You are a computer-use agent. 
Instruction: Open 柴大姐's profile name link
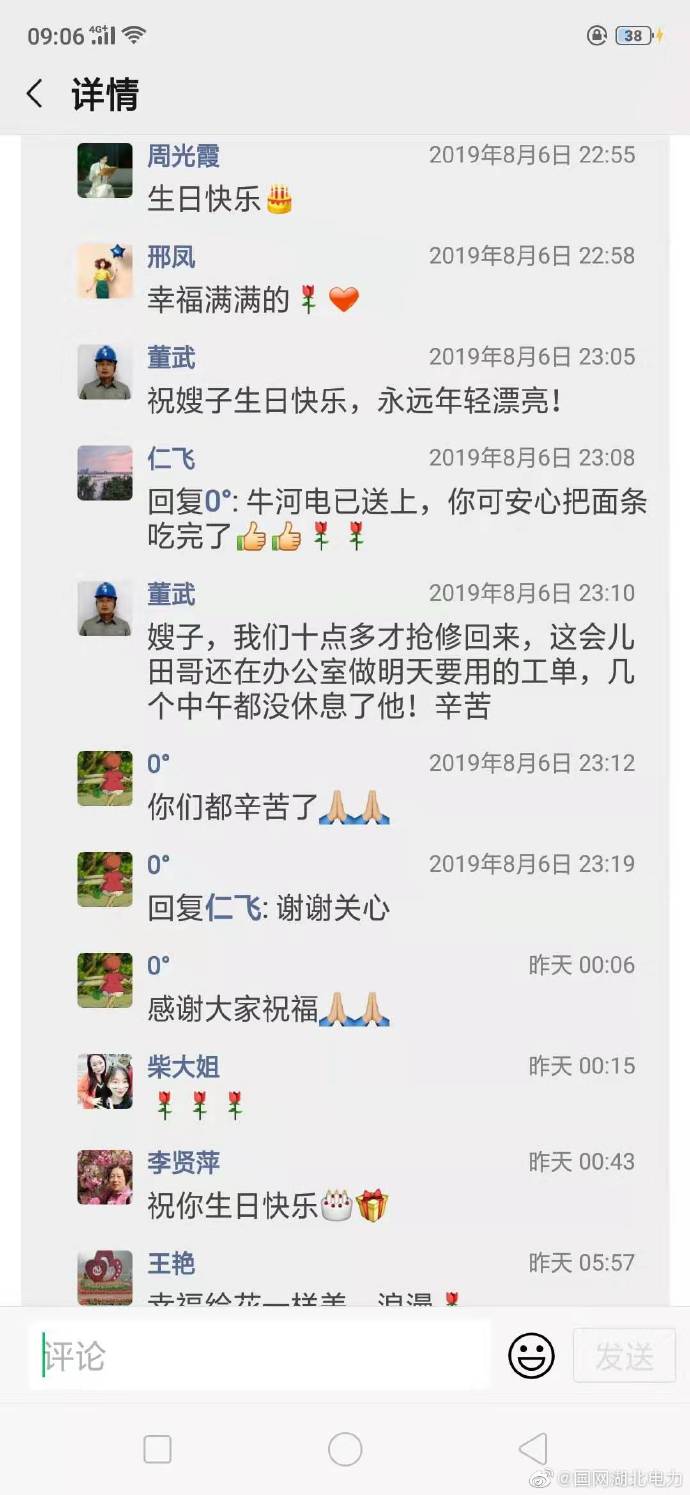point(183,1067)
